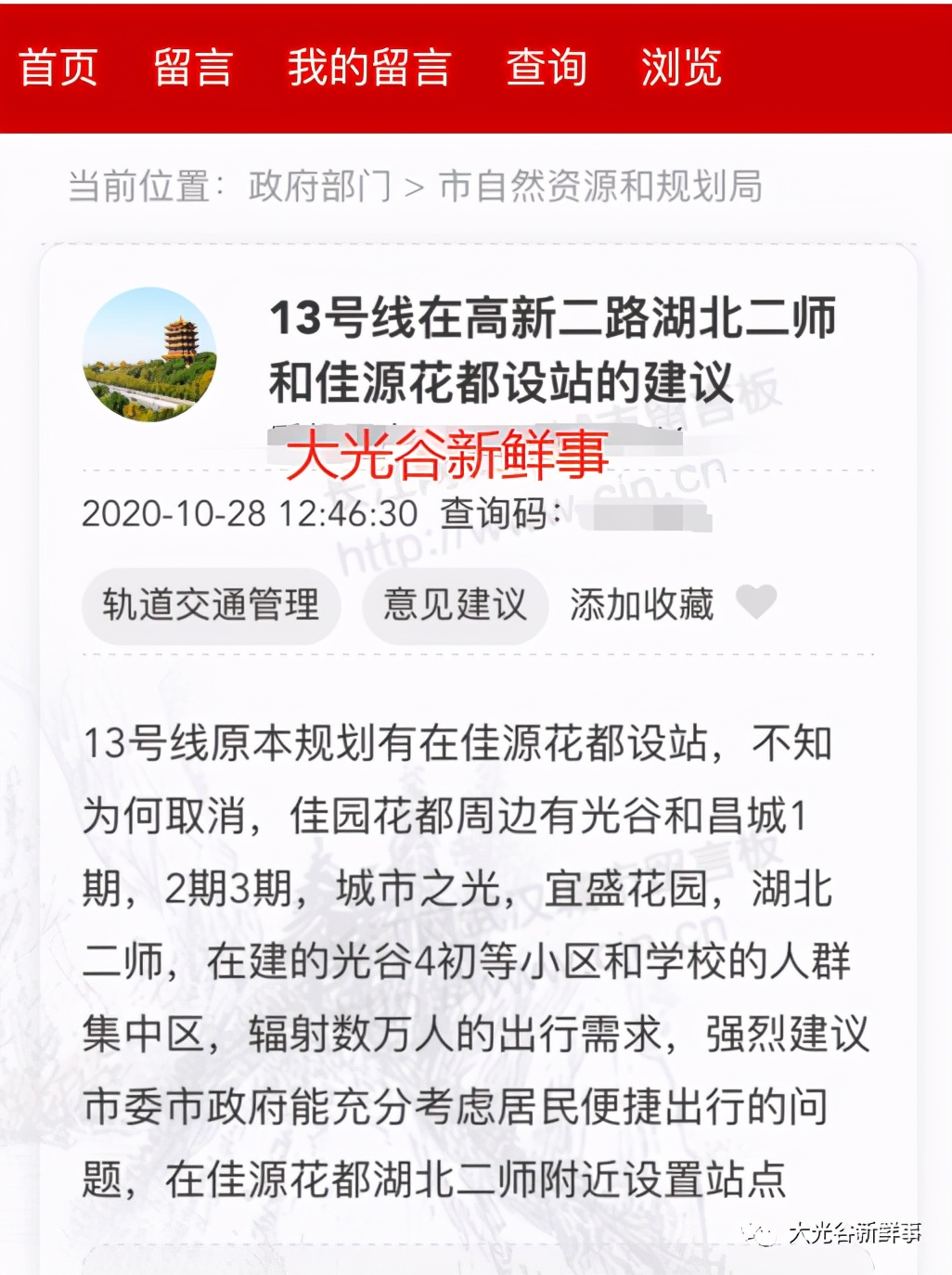Viewport: 952px width, 1275px height.
Task: Select the 意见建议 tag
Action: [454, 605]
